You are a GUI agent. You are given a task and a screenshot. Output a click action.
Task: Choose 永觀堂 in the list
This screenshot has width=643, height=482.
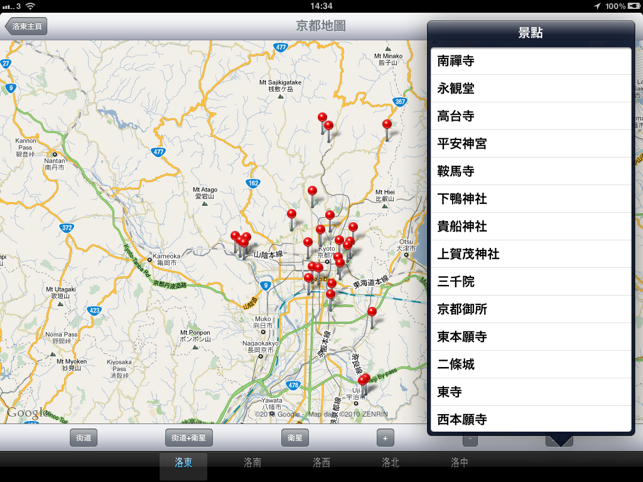pos(530,88)
